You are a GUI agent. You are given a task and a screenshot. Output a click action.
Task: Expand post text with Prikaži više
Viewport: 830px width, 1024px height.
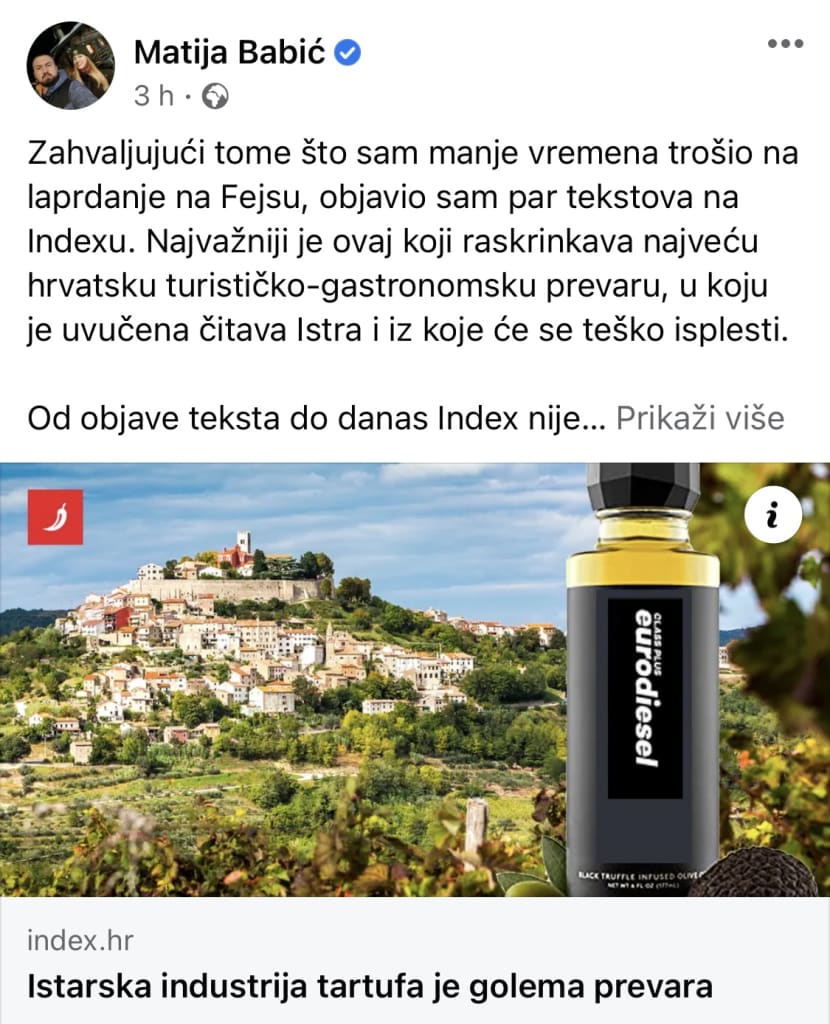point(700,418)
